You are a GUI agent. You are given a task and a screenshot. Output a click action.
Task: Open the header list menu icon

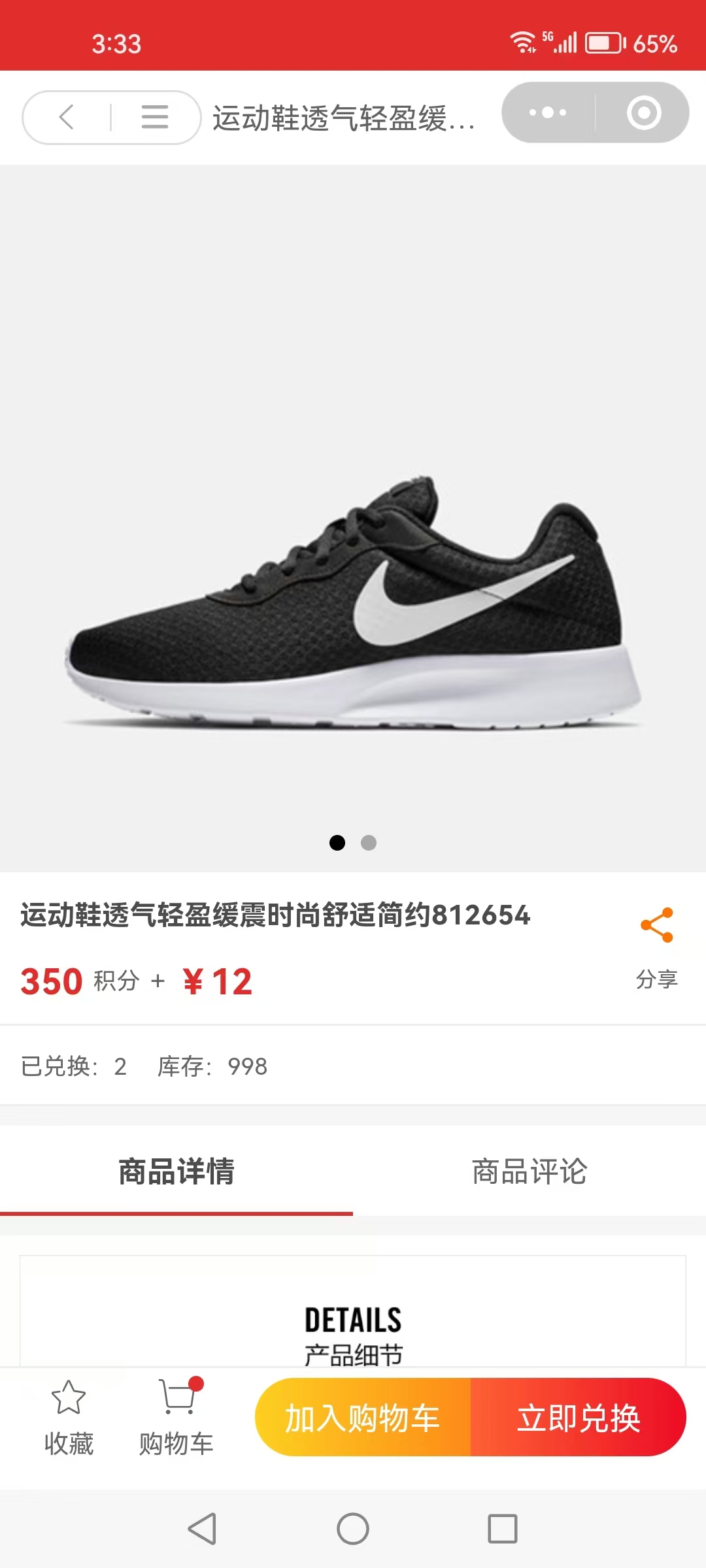155,118
